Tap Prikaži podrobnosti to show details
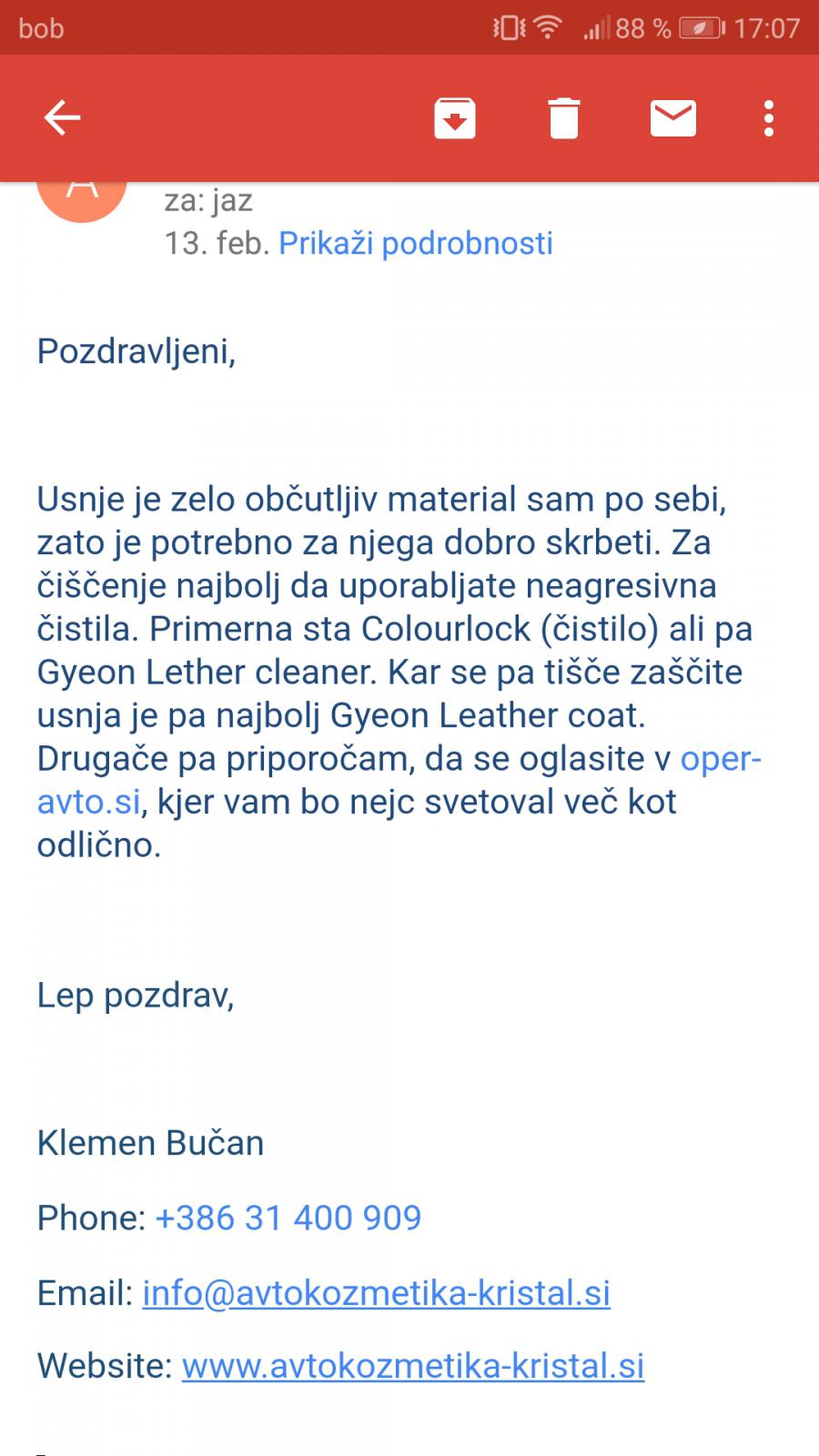819x1456 pixels. pyautogui.click(x=416, y=244)
